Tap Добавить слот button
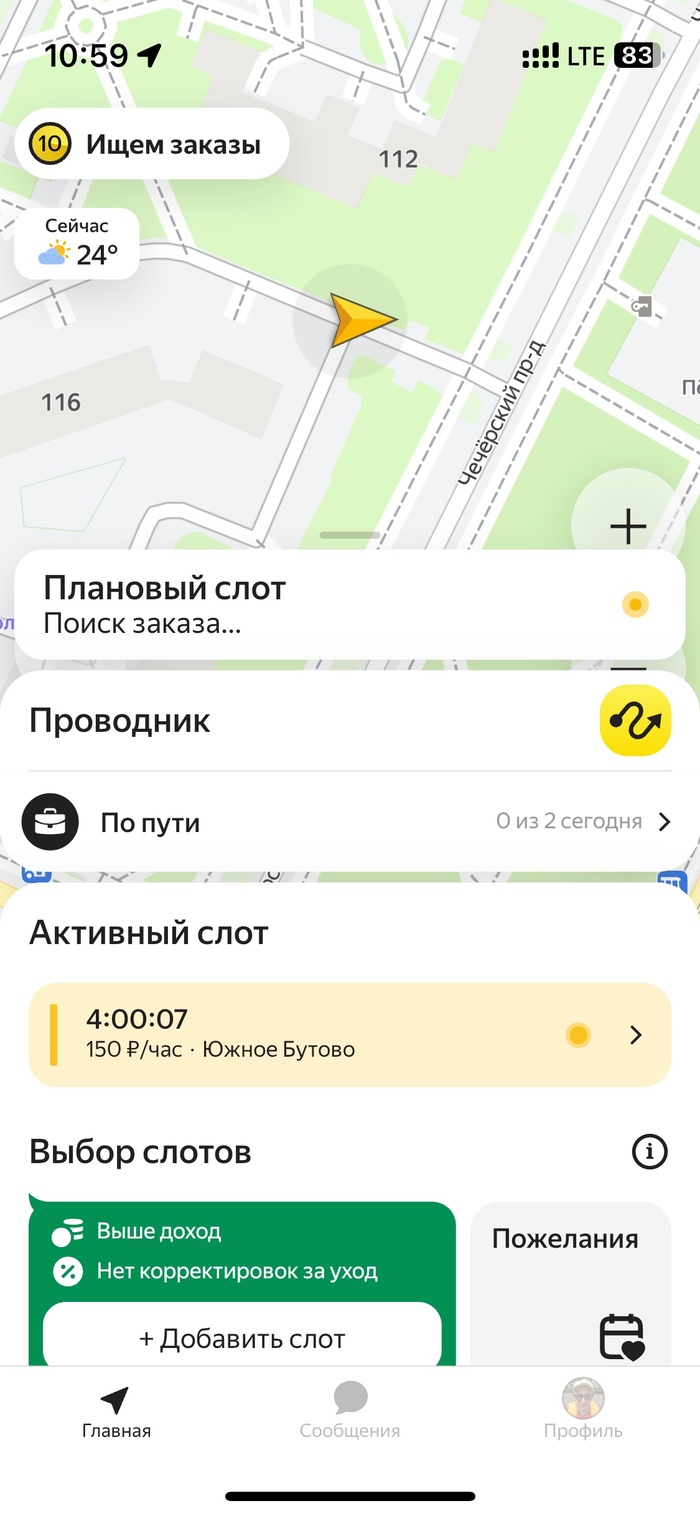 [x=242, y=1338]
